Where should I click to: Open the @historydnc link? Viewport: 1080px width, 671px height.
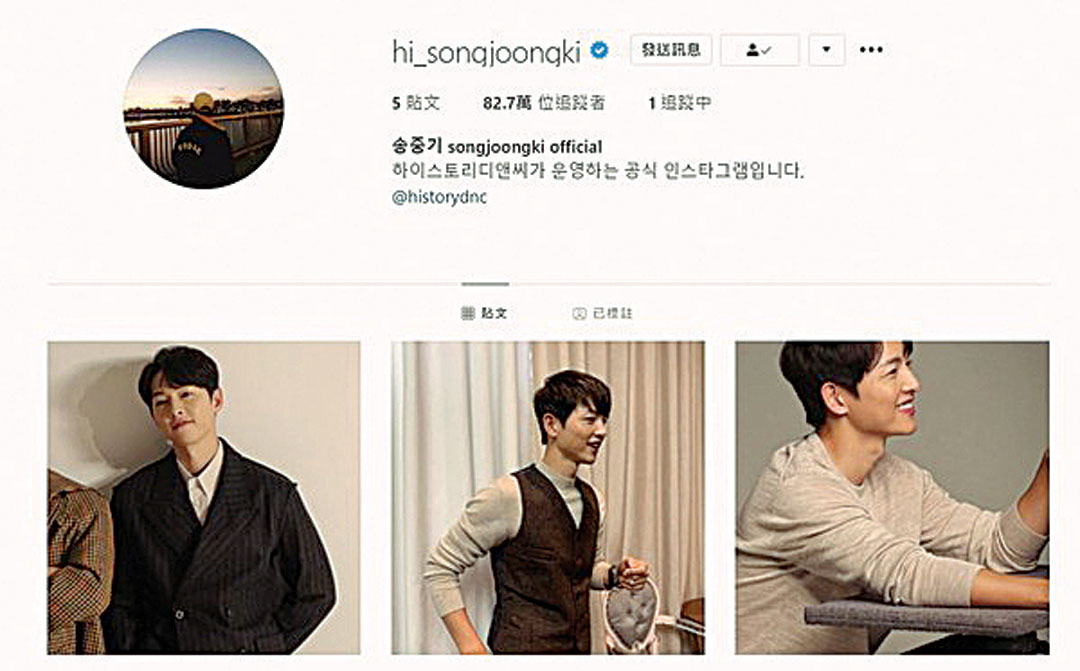(x=440, y=198)
